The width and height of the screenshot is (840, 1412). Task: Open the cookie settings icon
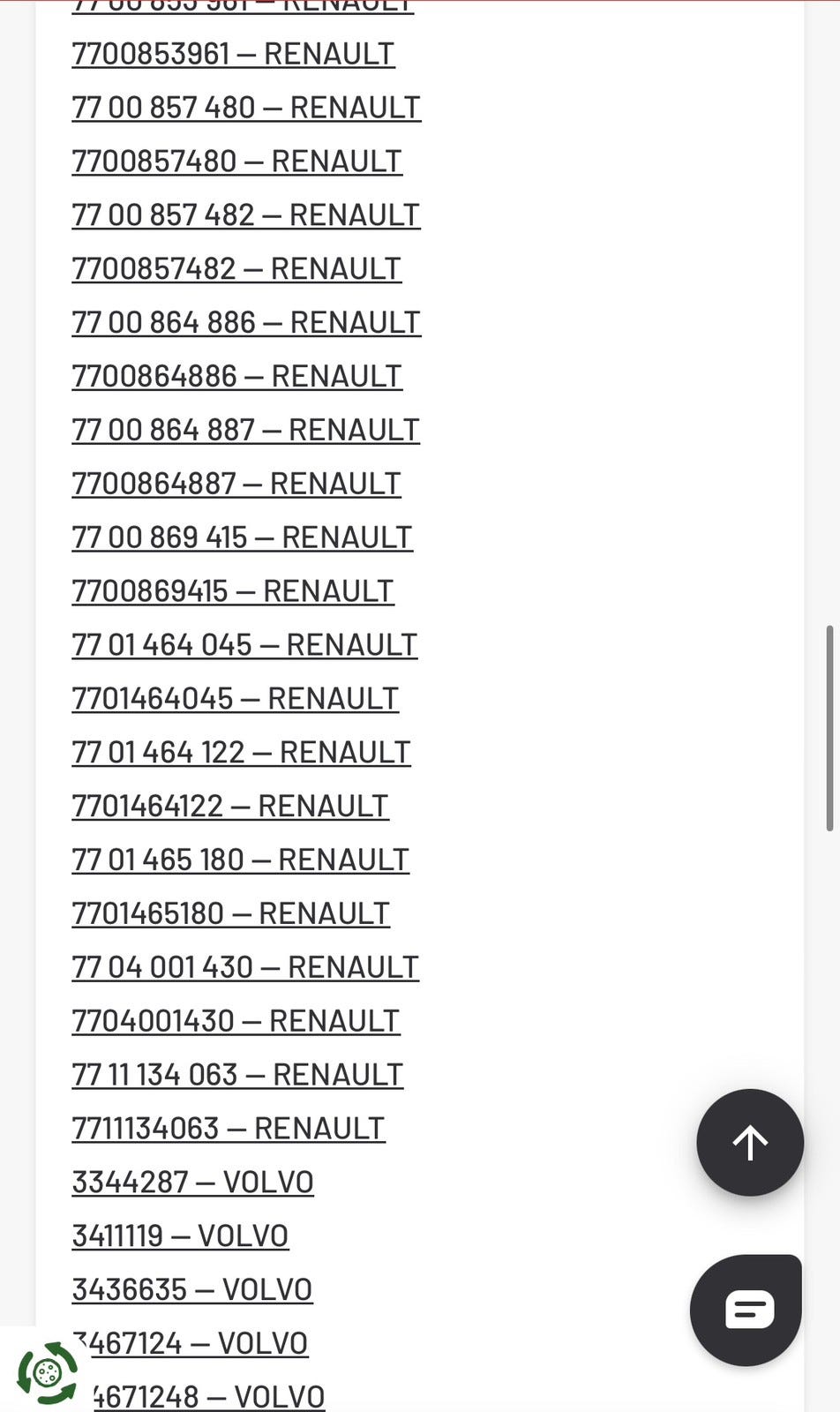click(46, 1372)
